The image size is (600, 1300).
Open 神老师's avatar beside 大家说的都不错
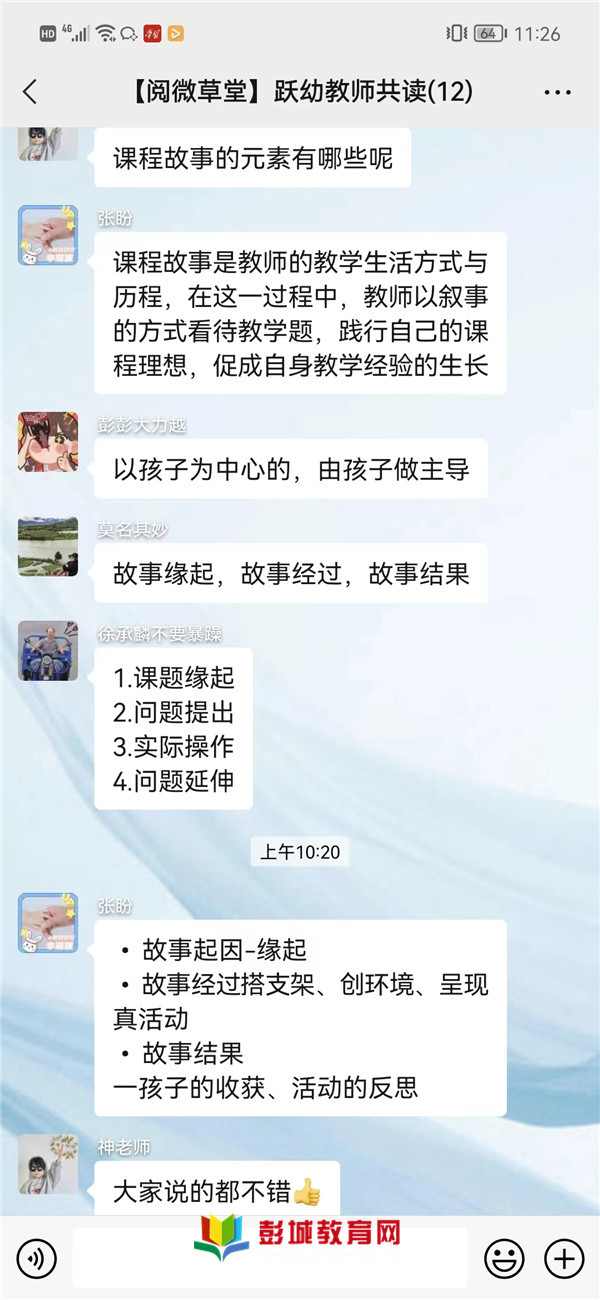tap(47, 1163)
